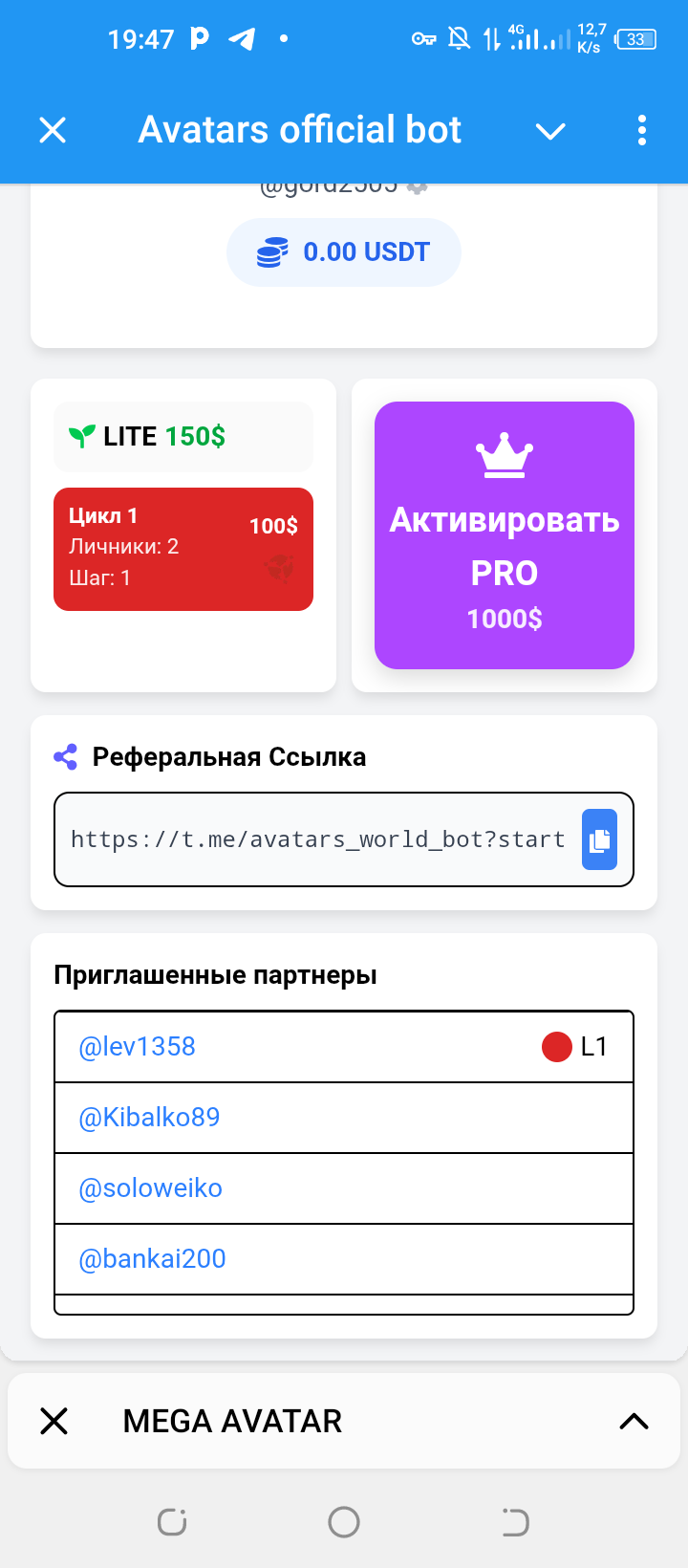Open the three-dot overflow menu

click(641, 130)
